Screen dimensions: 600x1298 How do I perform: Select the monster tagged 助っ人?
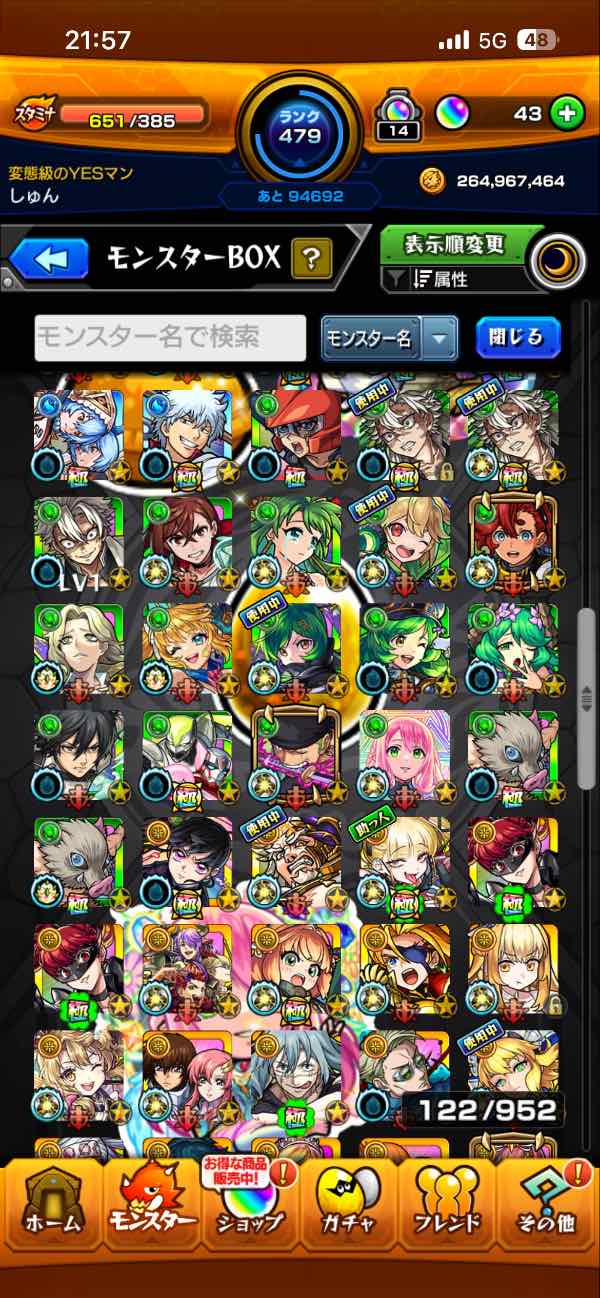(x=405, y=864)
